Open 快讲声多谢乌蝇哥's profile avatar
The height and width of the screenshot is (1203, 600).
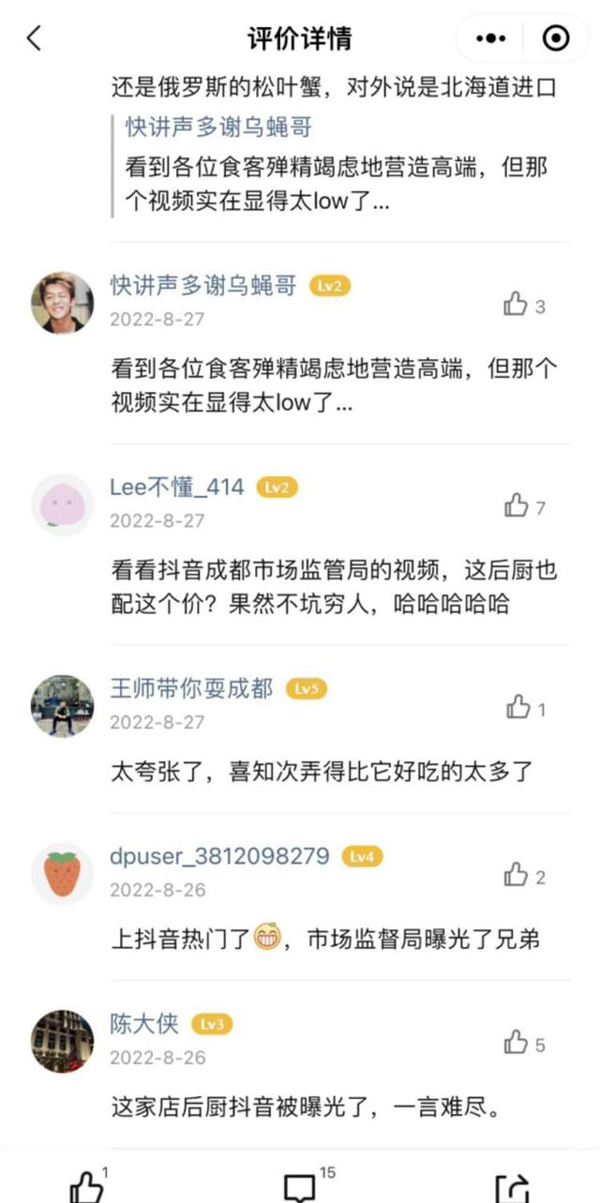click(62, 302)
